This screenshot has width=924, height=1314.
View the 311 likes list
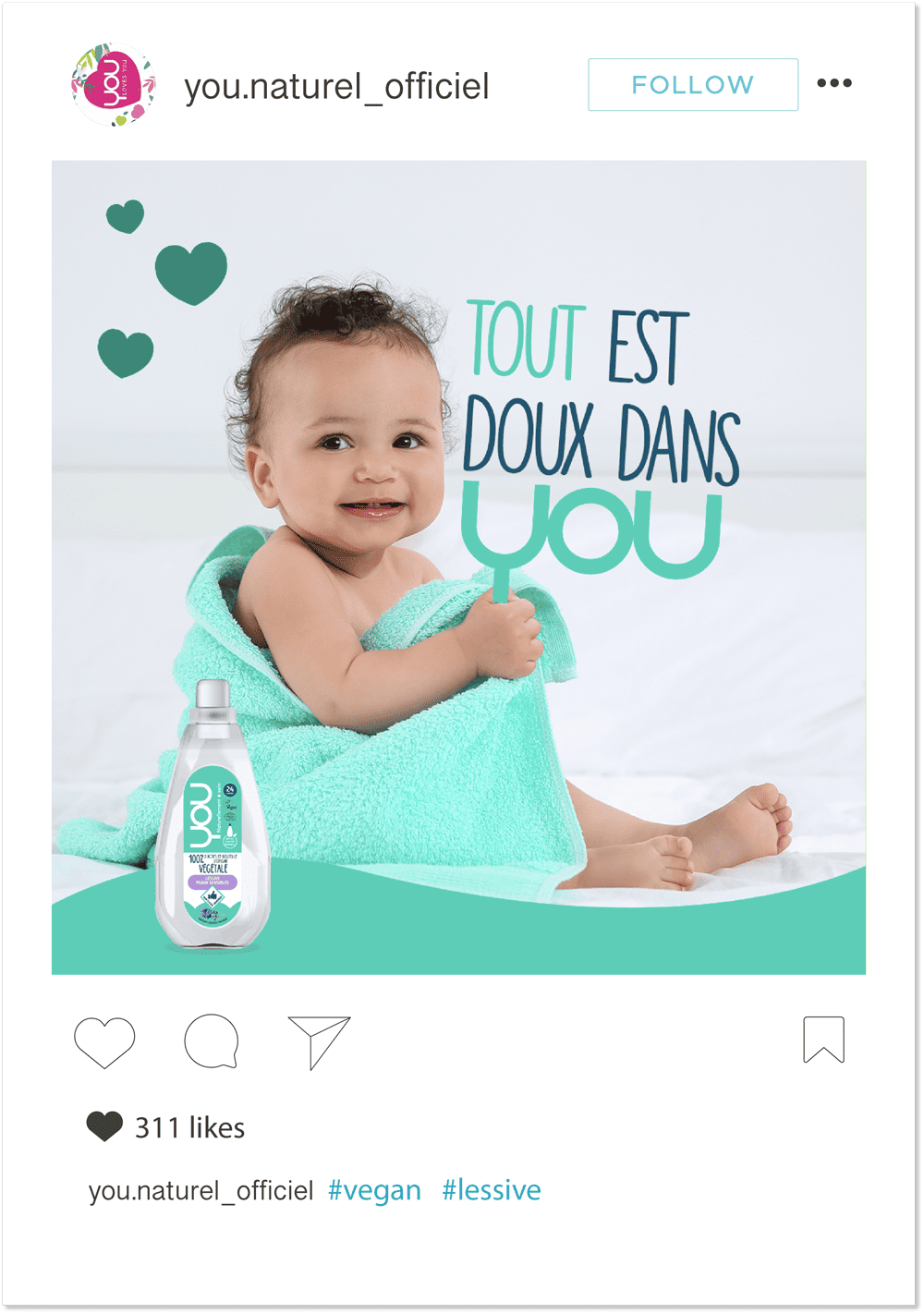pyautogui.click(x=189, y=1127)
